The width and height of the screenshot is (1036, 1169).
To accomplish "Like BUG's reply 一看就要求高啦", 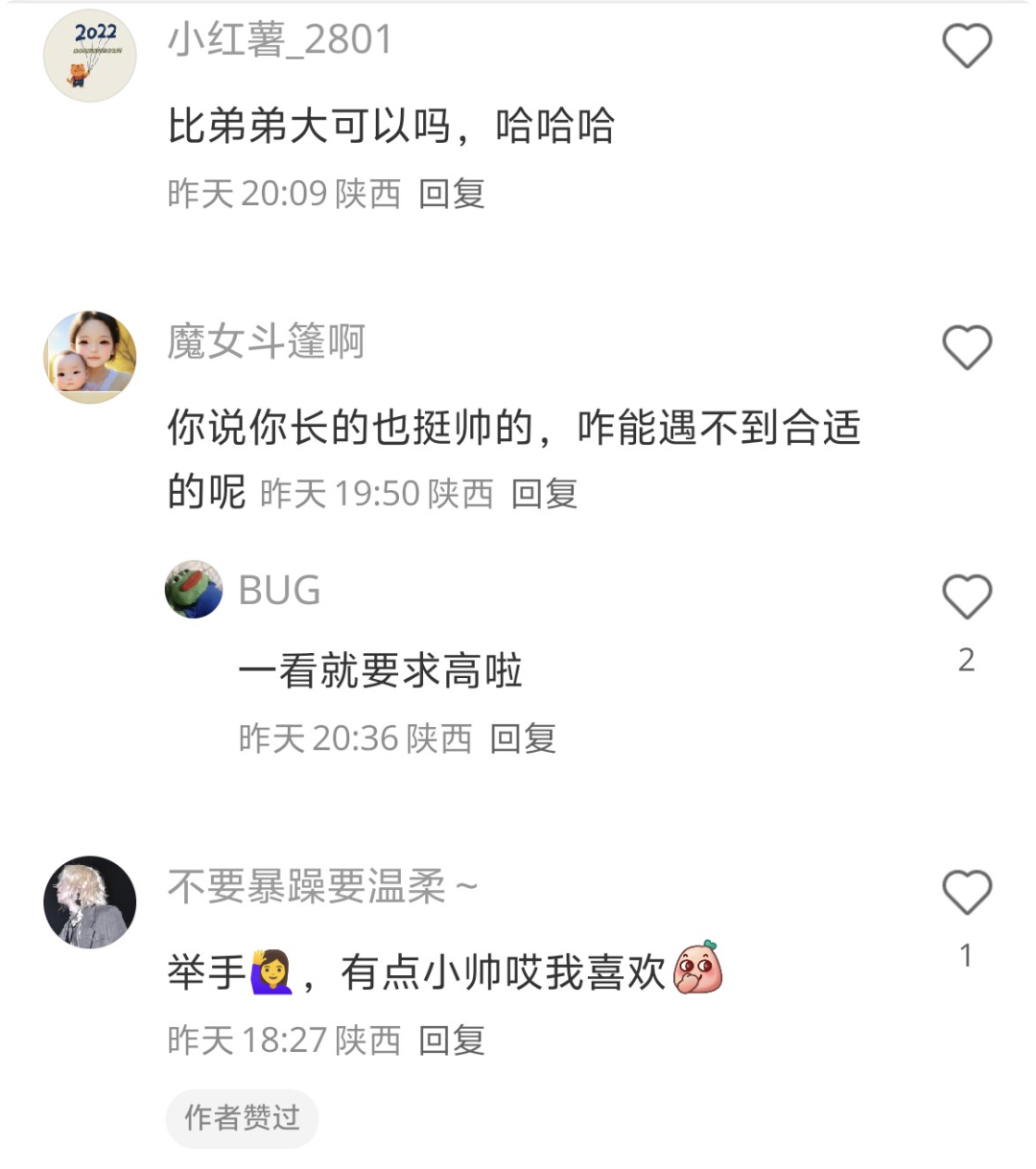I will pos(966,597).
